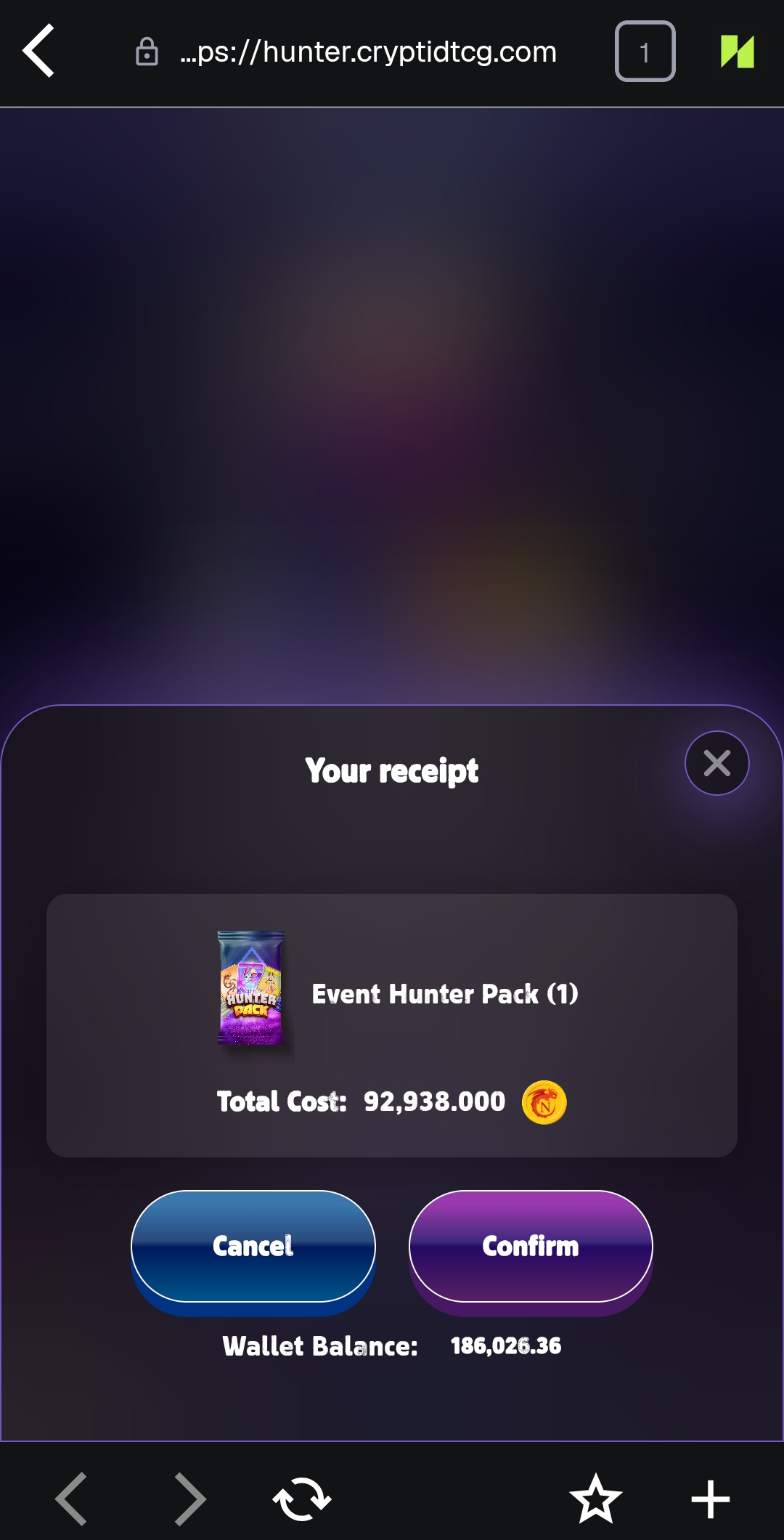
Task: Navigate forward in browser history
Action: (x=190, y=1499)
